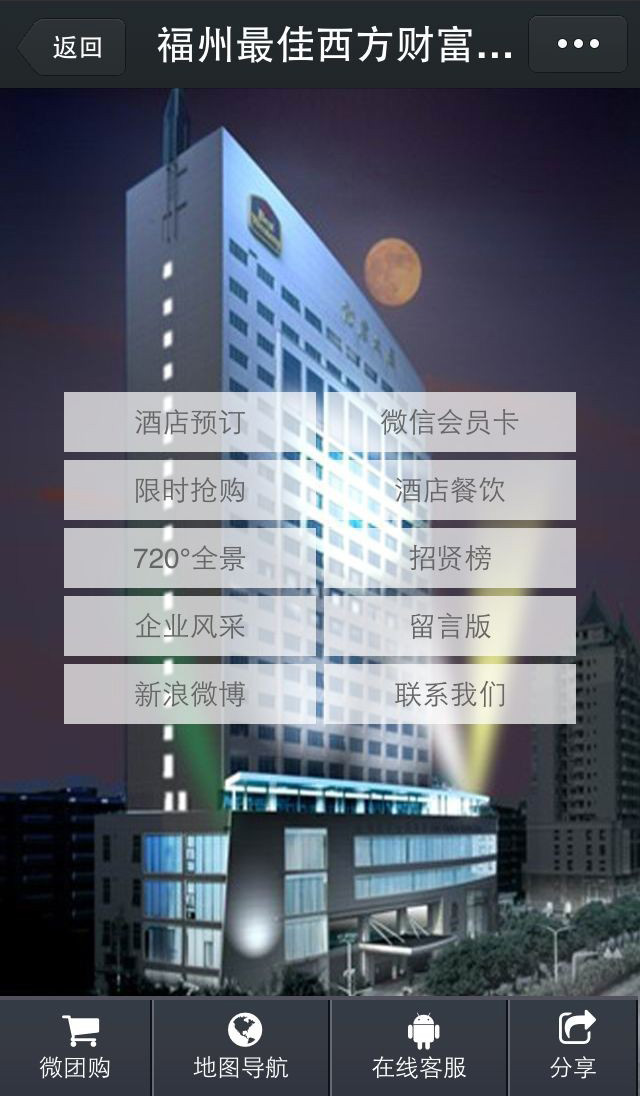Open 酒店预订 hotel booking
The width and height of the screenshot is (640, 1096).
pos(190,422)
